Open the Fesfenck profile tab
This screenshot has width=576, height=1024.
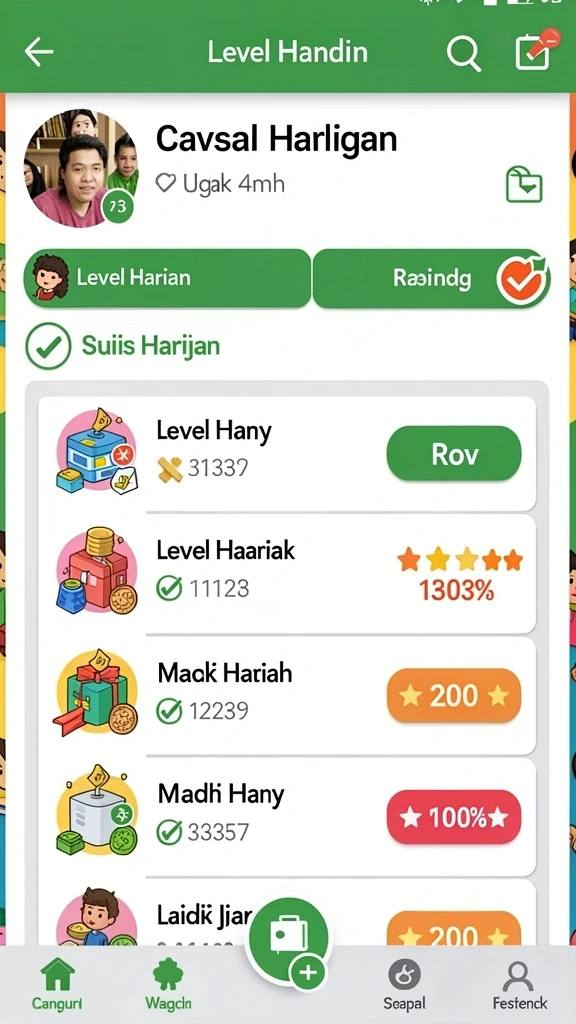520,985
